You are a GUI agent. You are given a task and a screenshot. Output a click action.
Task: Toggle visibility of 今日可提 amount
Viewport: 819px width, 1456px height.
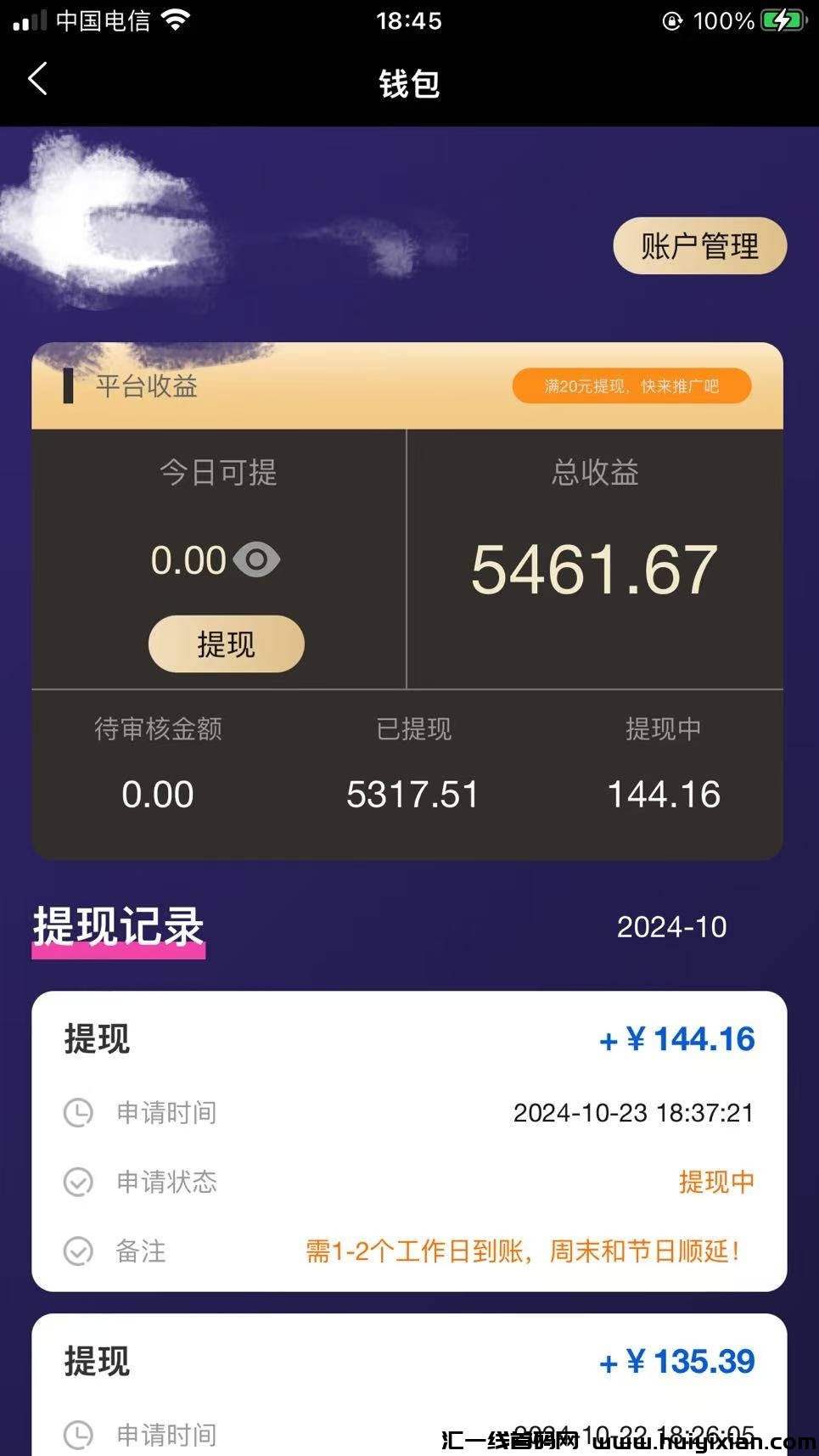(x=256, y=560)
